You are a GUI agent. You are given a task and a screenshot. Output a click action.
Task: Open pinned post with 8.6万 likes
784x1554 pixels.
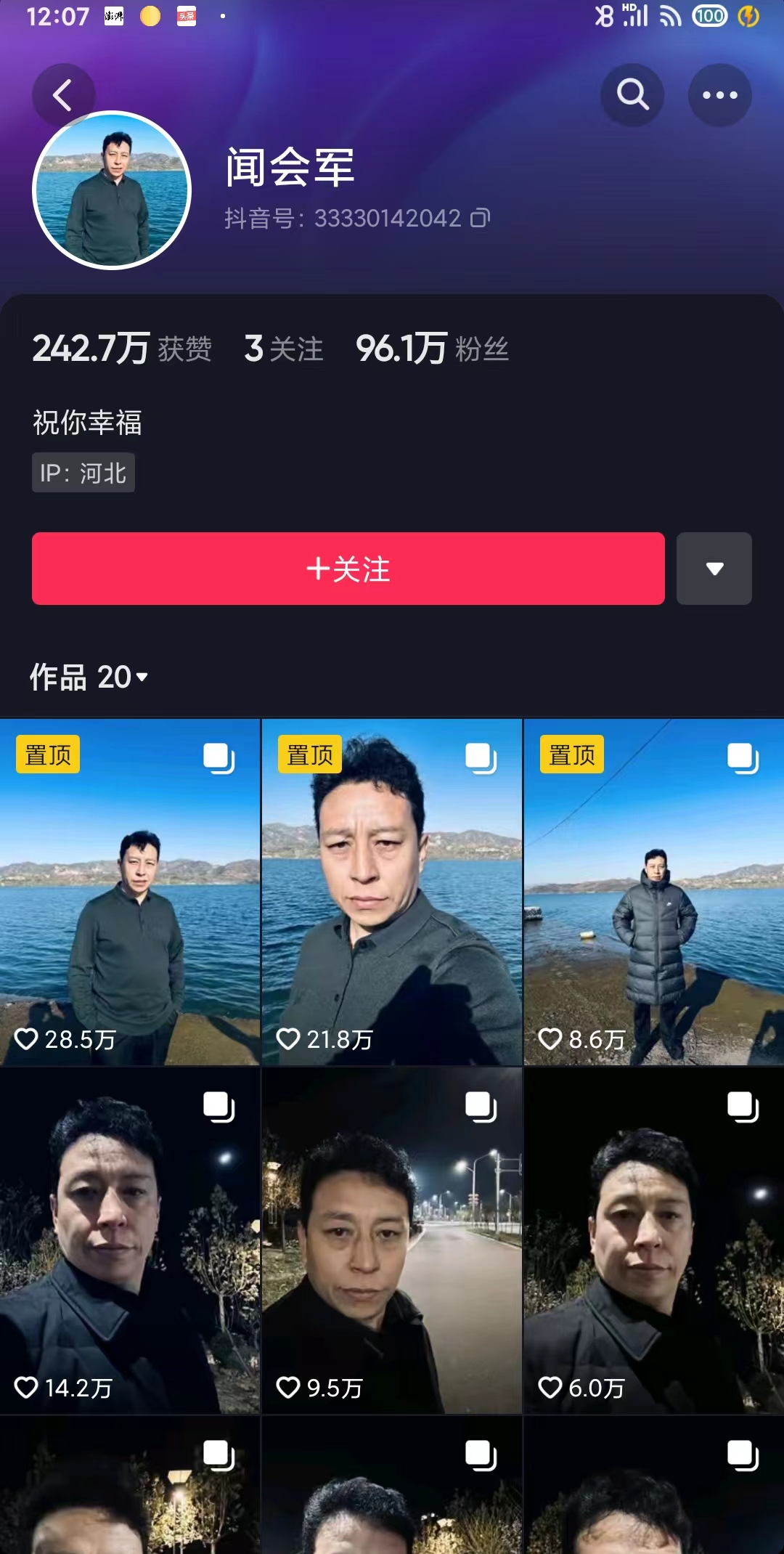(x=653, y=892)
